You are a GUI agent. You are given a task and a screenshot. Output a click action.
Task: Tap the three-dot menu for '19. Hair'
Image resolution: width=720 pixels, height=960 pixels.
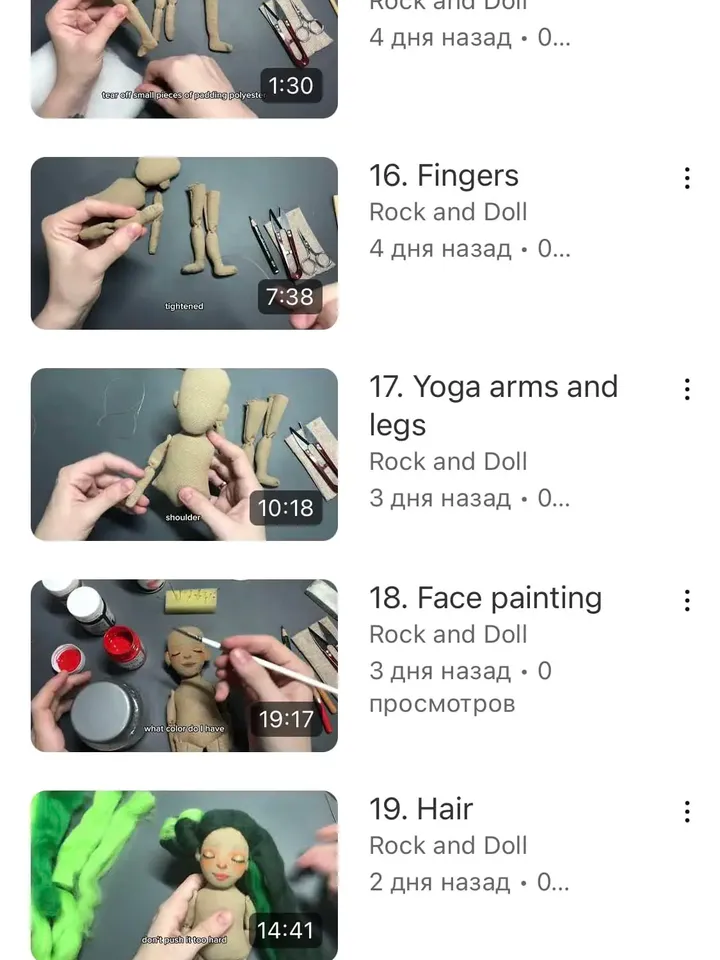[687, 811]
